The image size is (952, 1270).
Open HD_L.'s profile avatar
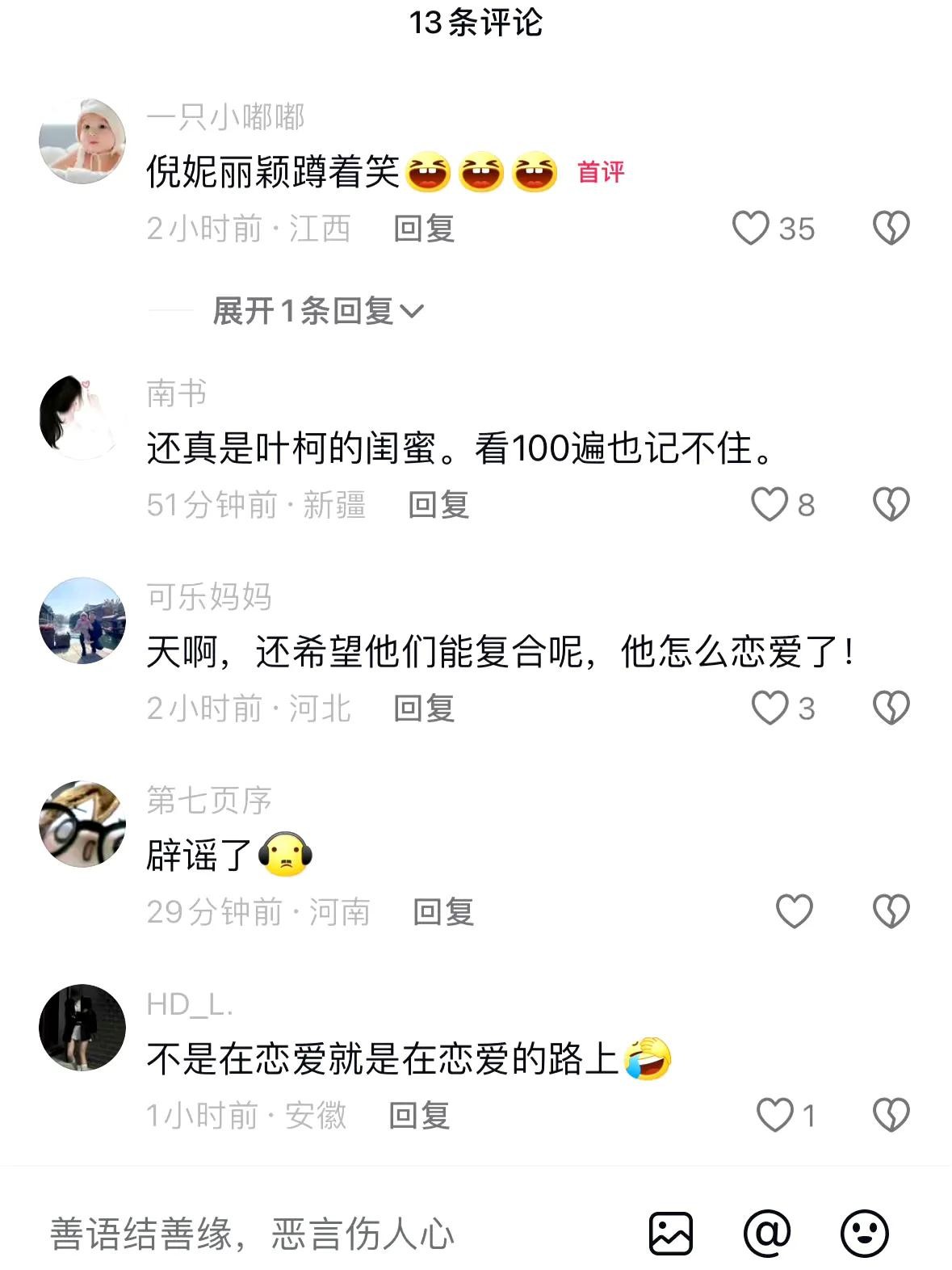pyautogui.click(x=82, y=1028)
